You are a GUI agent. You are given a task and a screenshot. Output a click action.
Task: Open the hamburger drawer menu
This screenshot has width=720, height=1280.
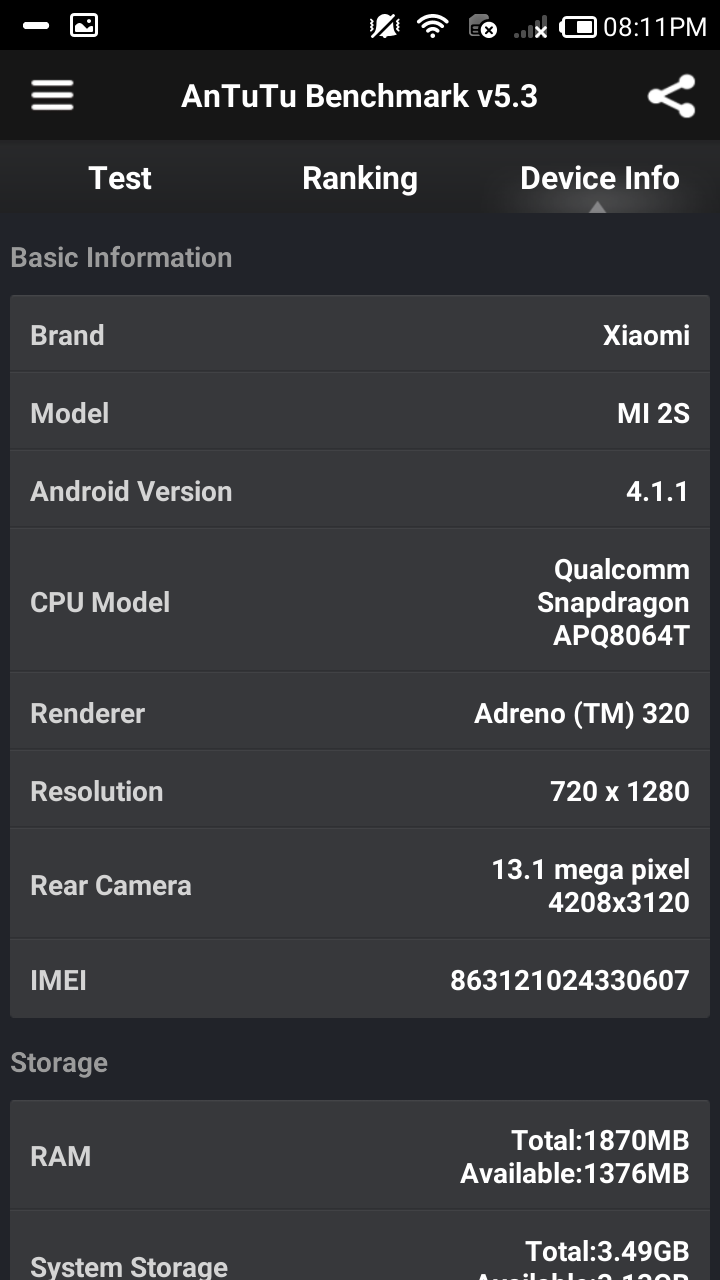pos(52,96)
